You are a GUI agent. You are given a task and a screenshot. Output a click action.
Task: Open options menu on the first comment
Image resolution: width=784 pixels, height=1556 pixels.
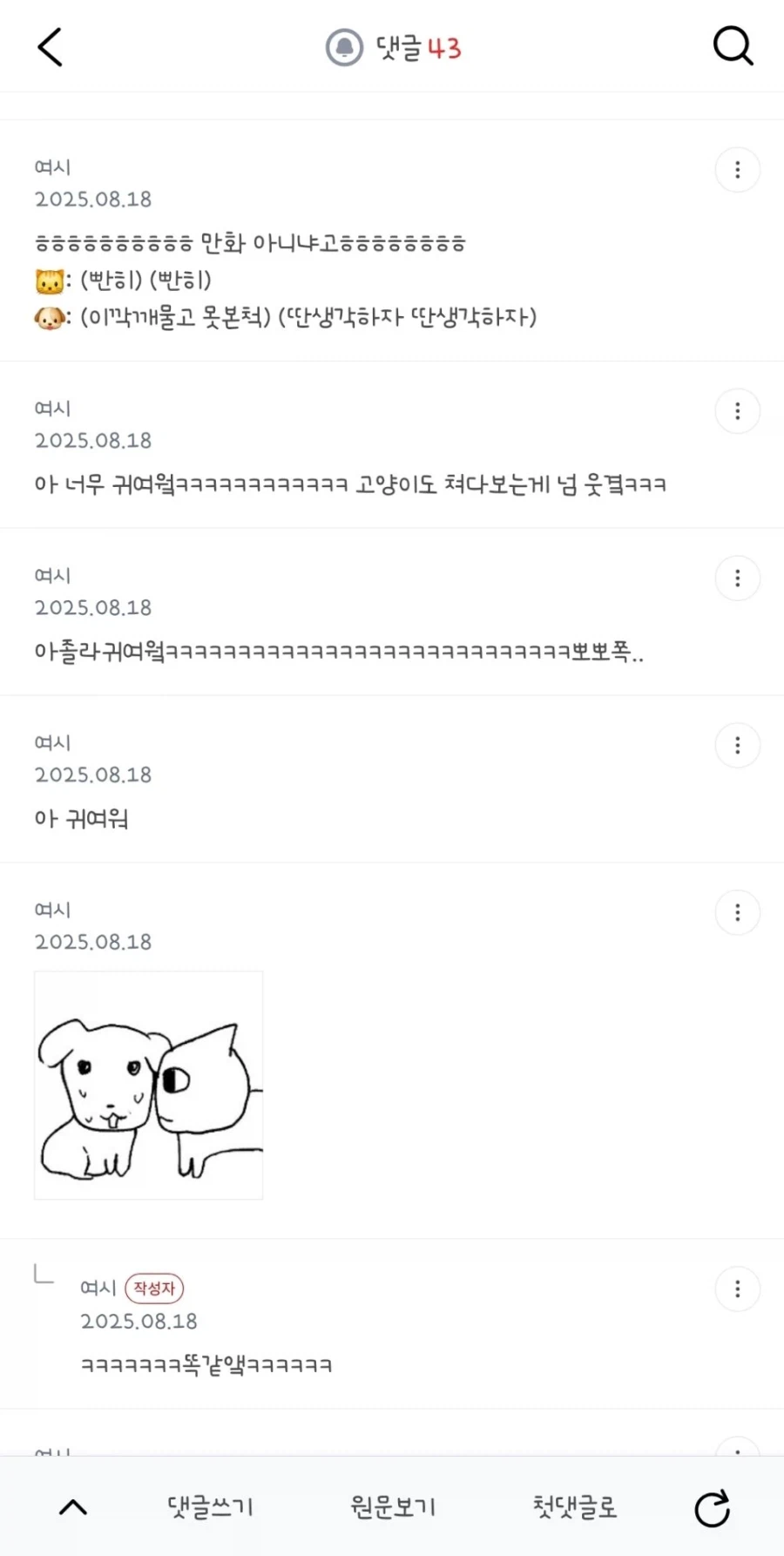pyautogui.click(x=737, y=170)
